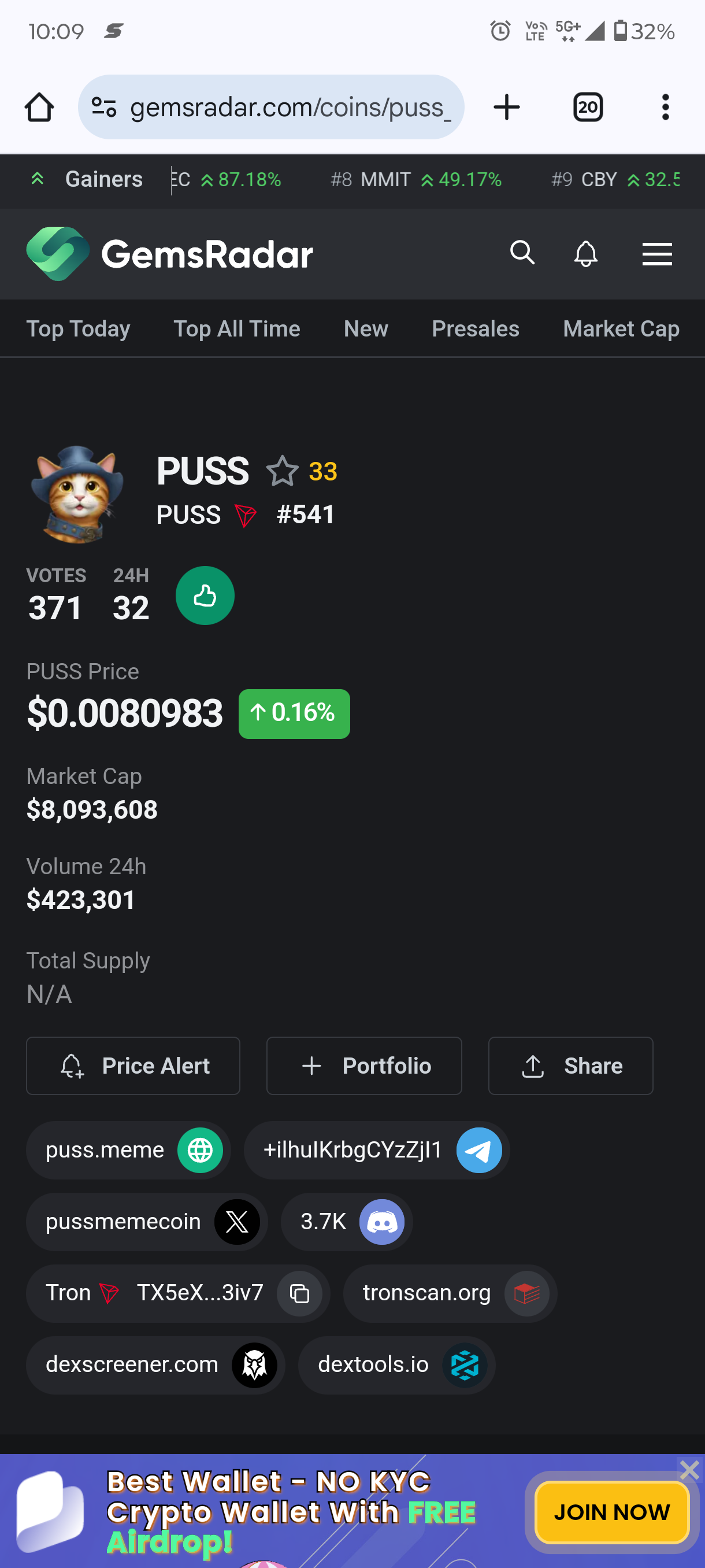Viewport: 705px width, 1568px height.
Task: Open the GemsRadar search icon
Action: 522,253
